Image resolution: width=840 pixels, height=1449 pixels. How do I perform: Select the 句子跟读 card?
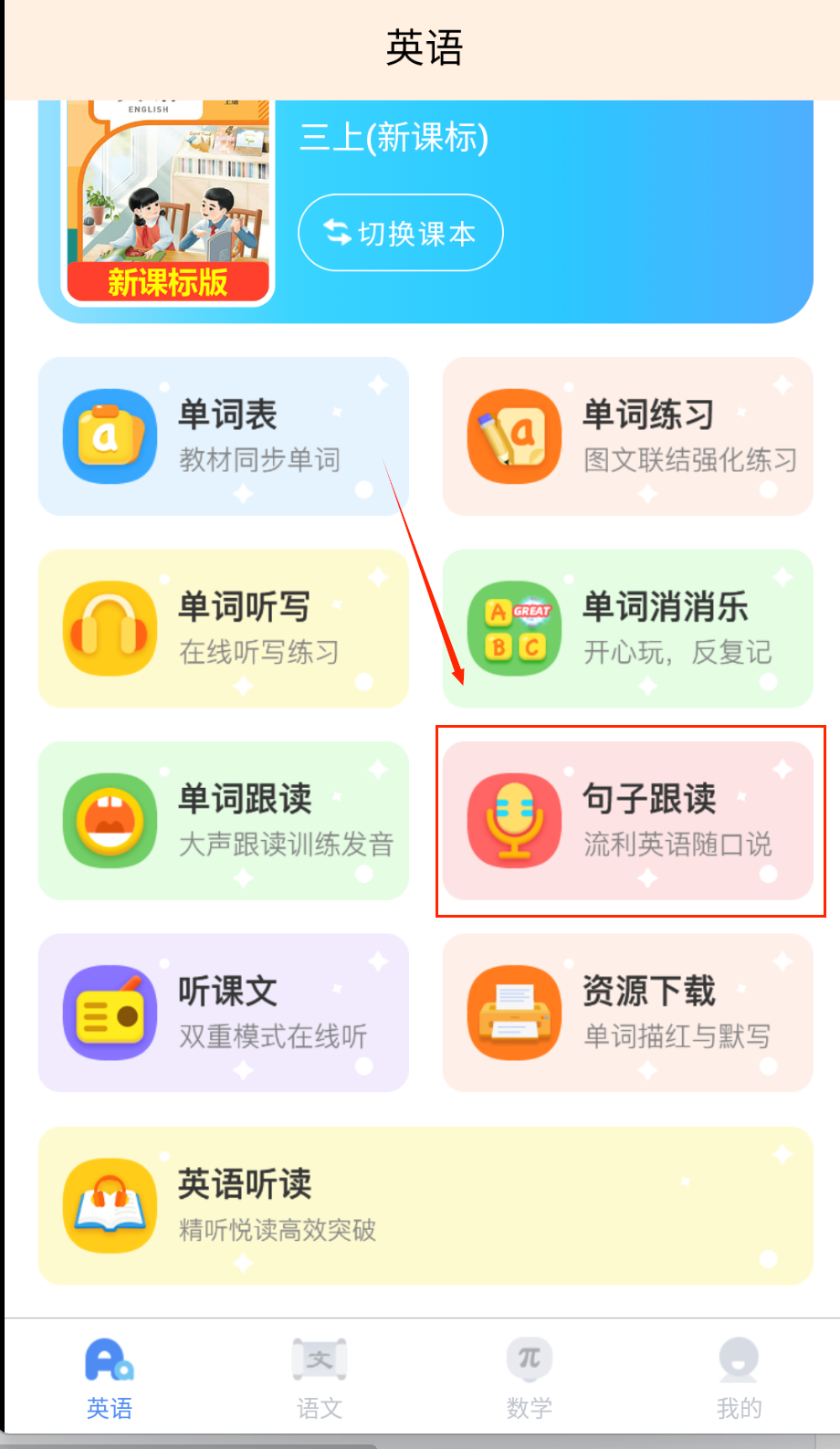click(627, 820)
